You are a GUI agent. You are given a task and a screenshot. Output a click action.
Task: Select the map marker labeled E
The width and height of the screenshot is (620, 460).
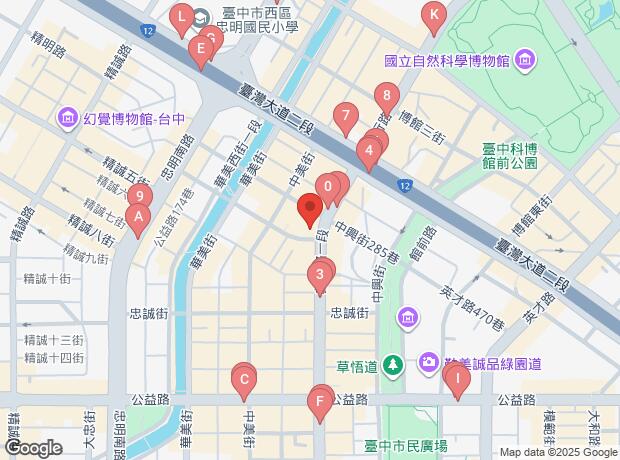tap(203, 47)
